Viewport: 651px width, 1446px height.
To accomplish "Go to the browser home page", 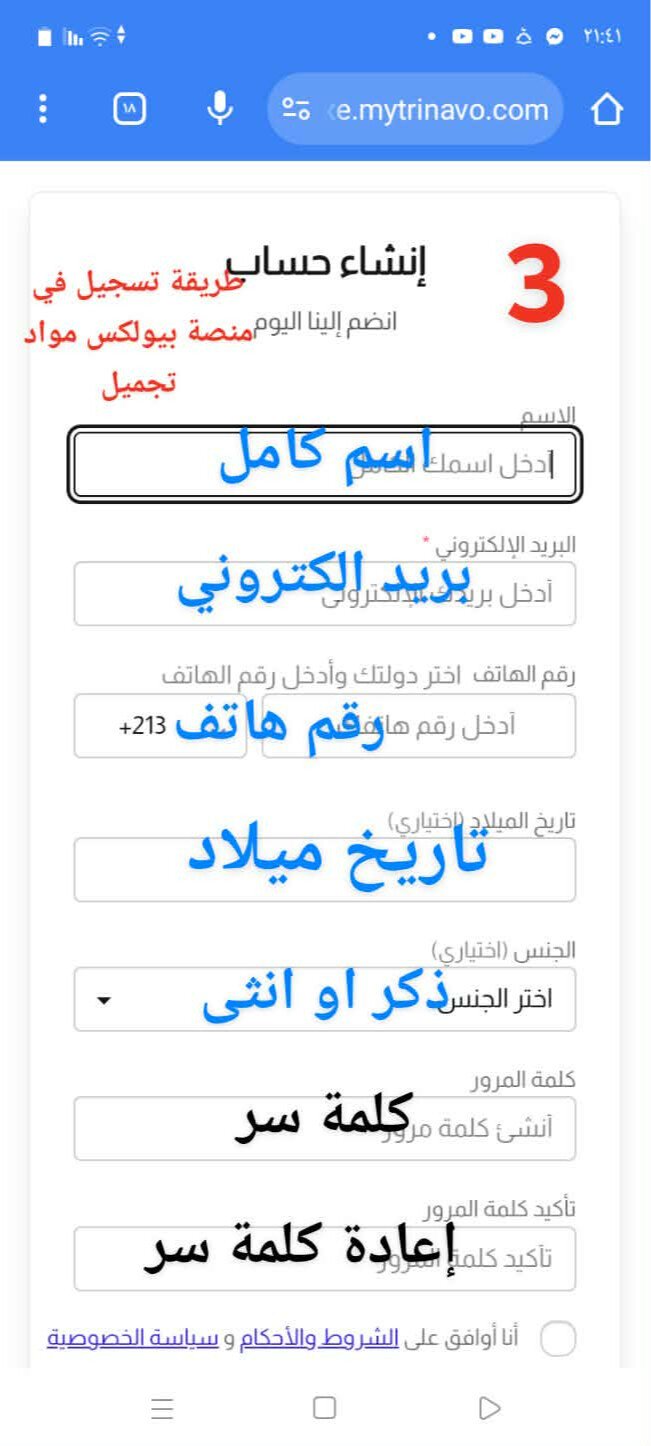I will [x=607, y=109].
